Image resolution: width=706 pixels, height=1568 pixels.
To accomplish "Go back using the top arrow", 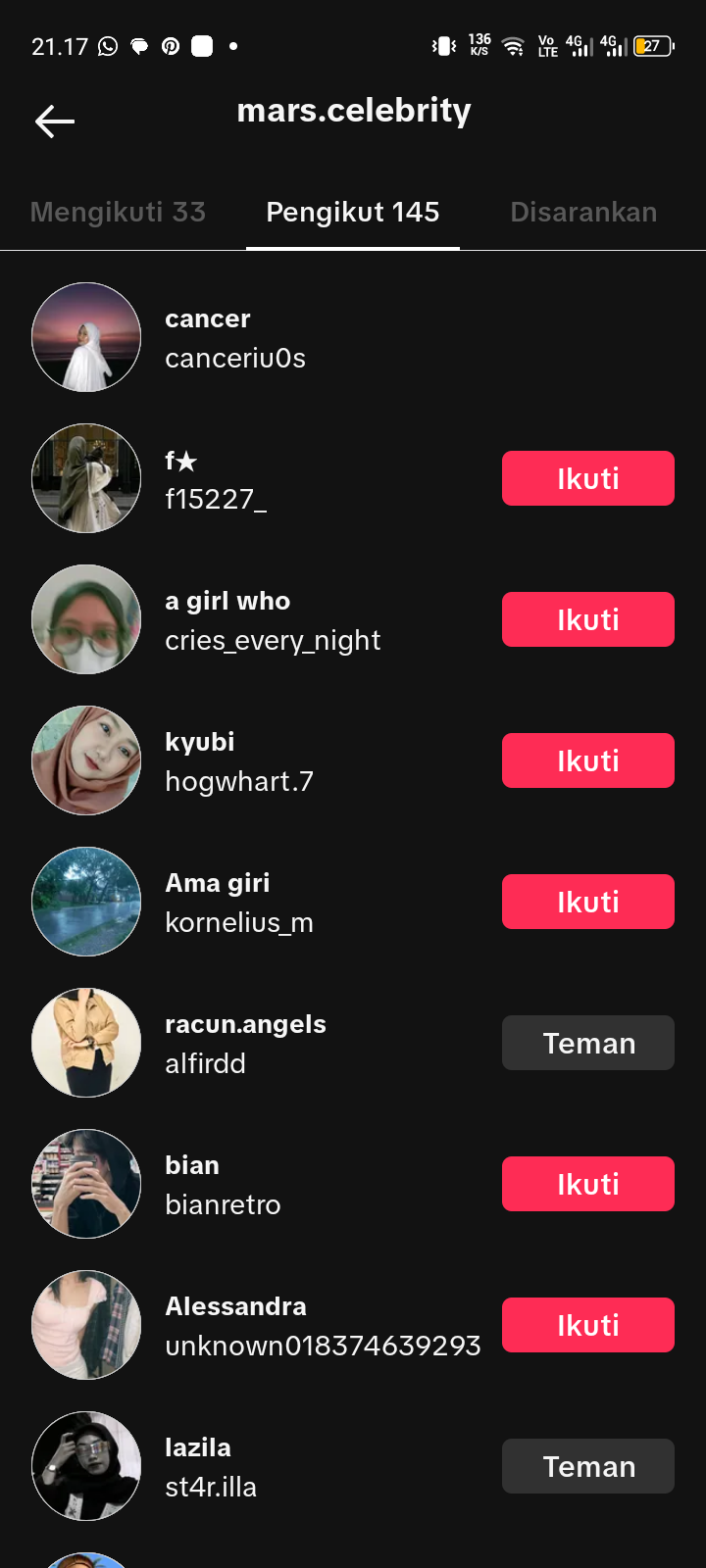I will [x=55, y=122].
